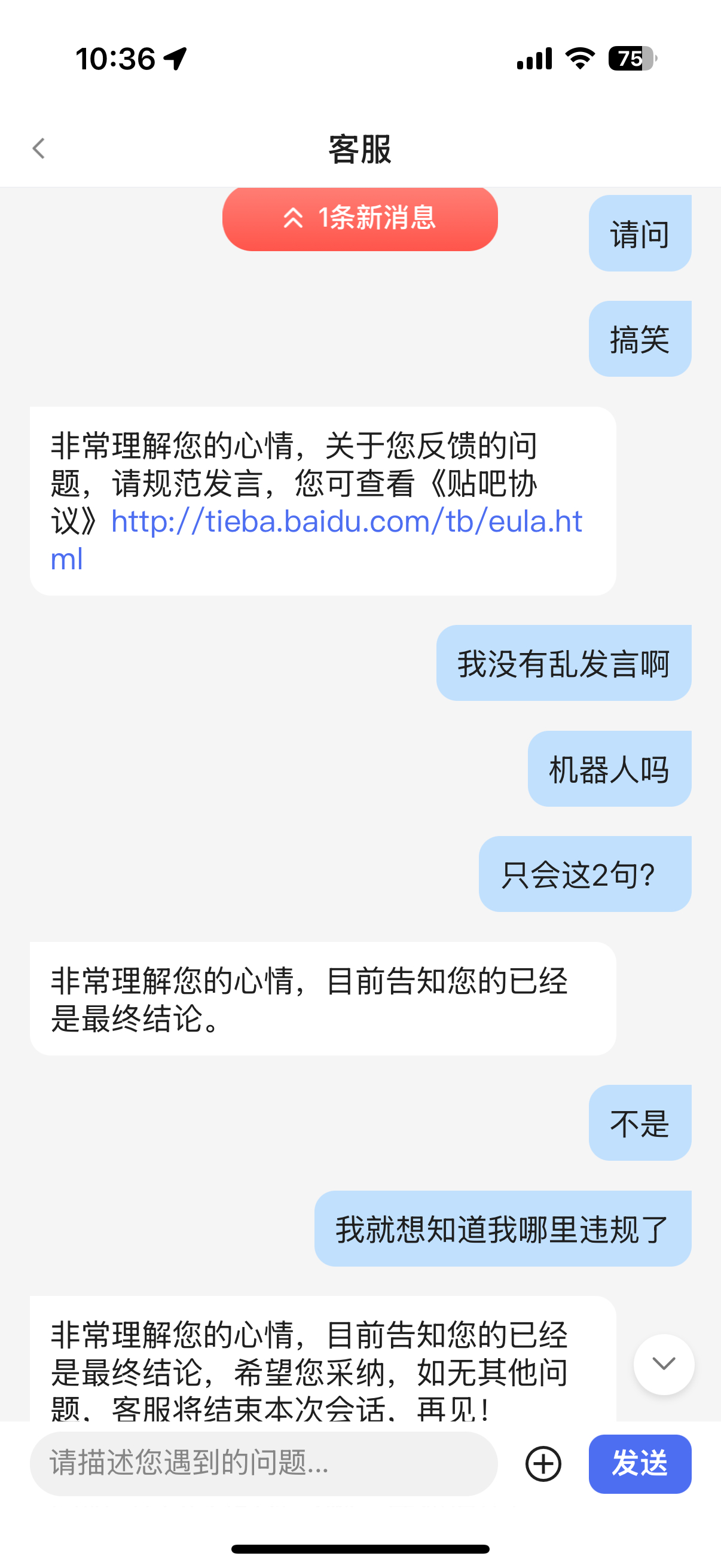The width and height of the screenshot is (721, 1568).
Task: Go back from the 客服 chat
Action: [x=39, y=148]
